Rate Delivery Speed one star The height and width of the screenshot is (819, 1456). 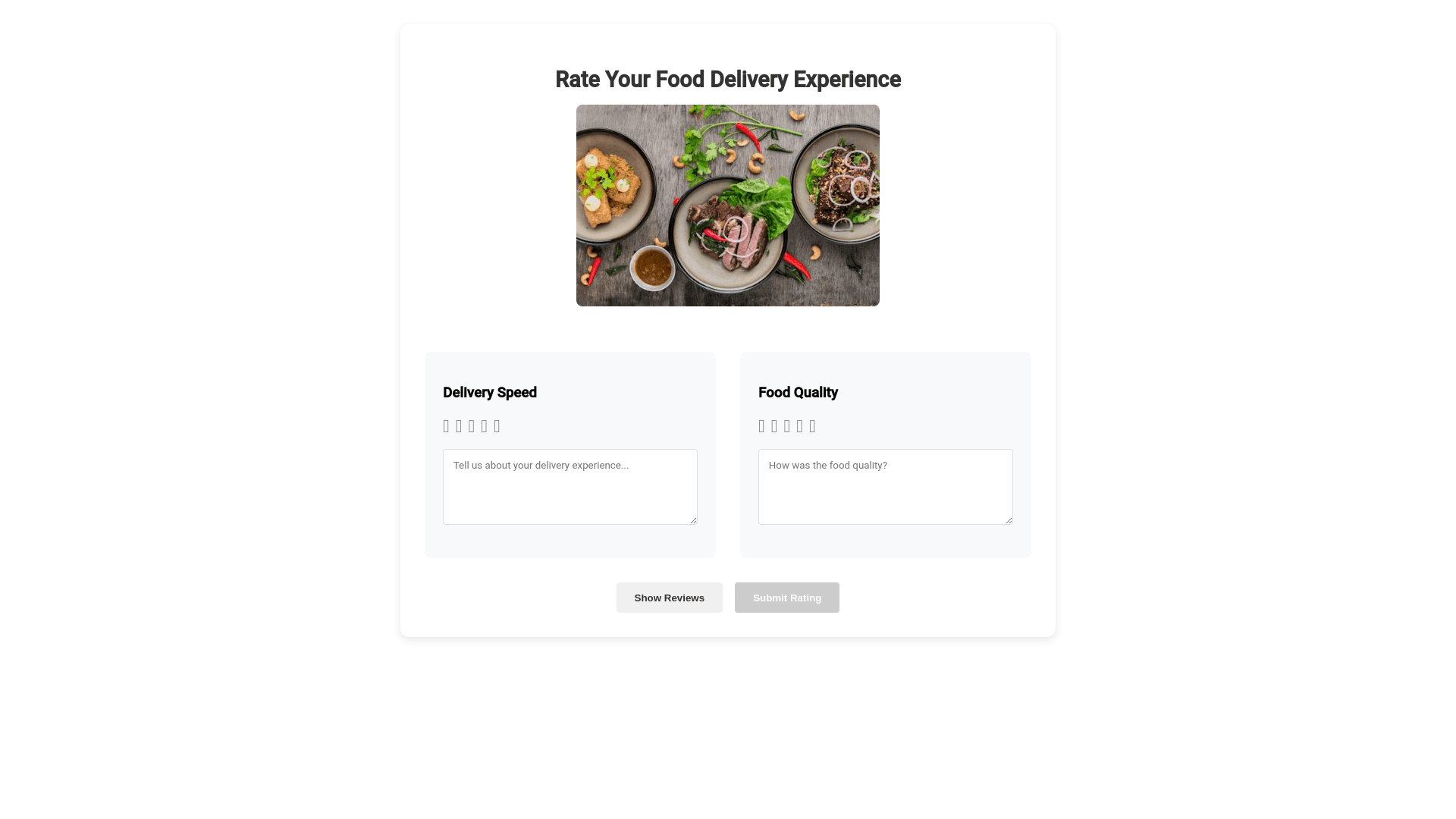pyautogui.click(x=446, y=426)
